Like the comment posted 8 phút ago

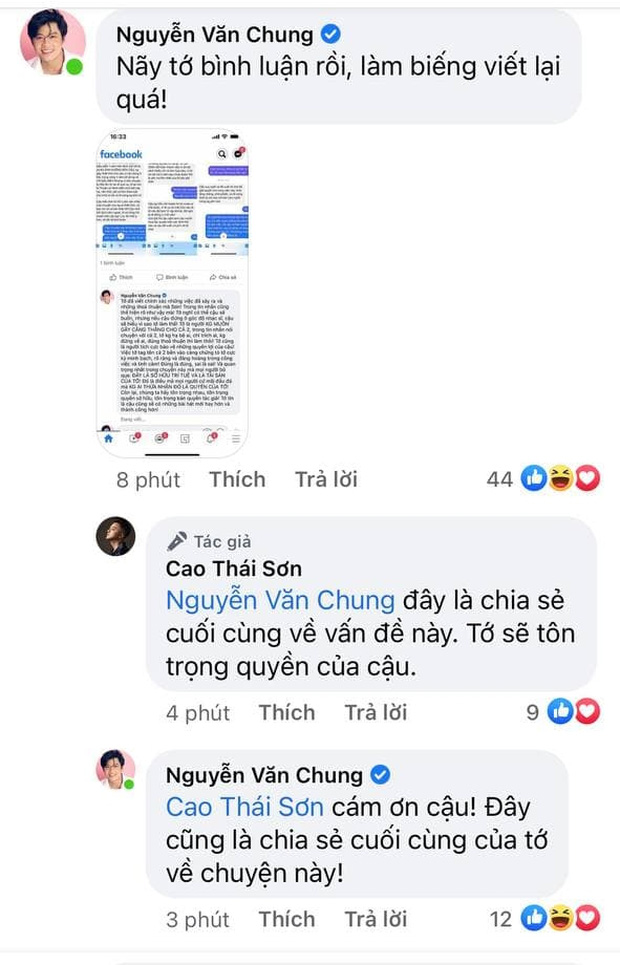click(237, 480)
